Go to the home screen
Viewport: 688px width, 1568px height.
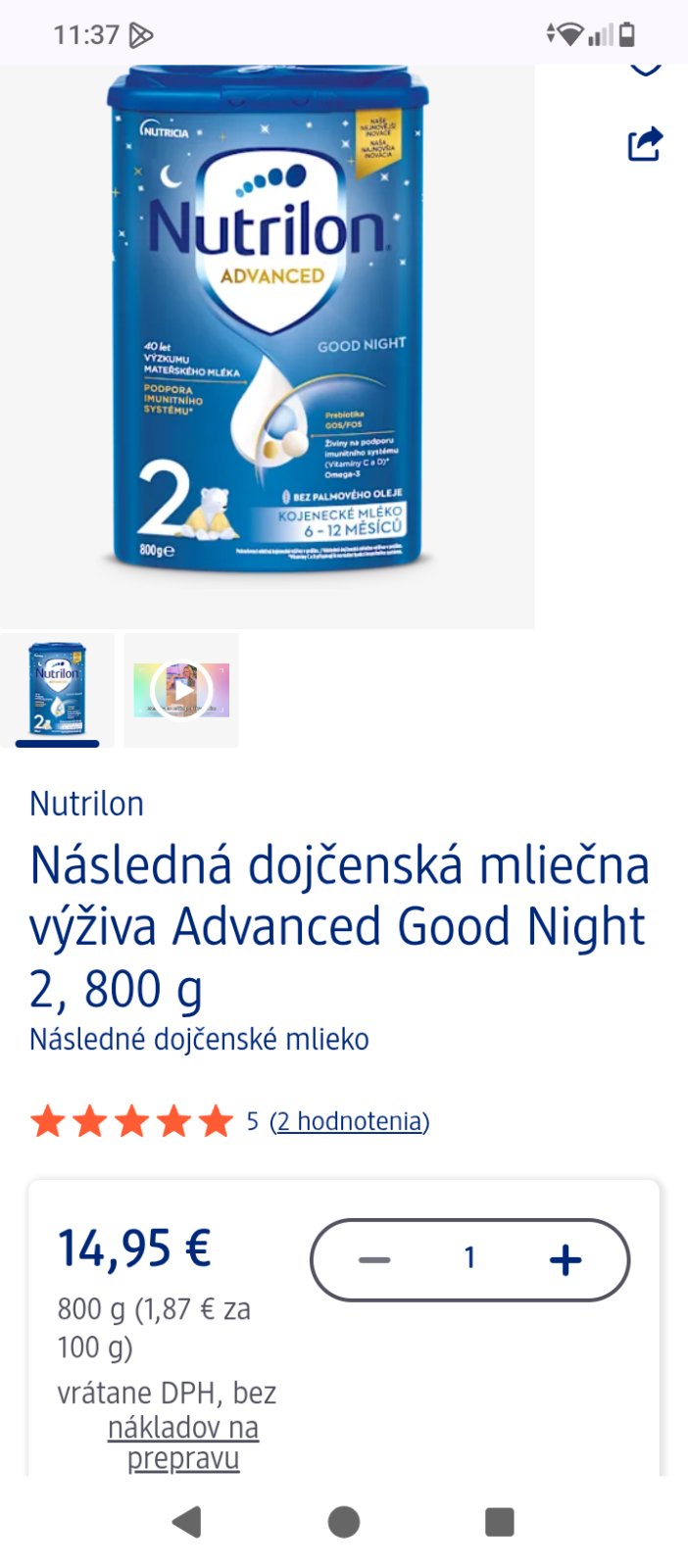(344, 1522)
